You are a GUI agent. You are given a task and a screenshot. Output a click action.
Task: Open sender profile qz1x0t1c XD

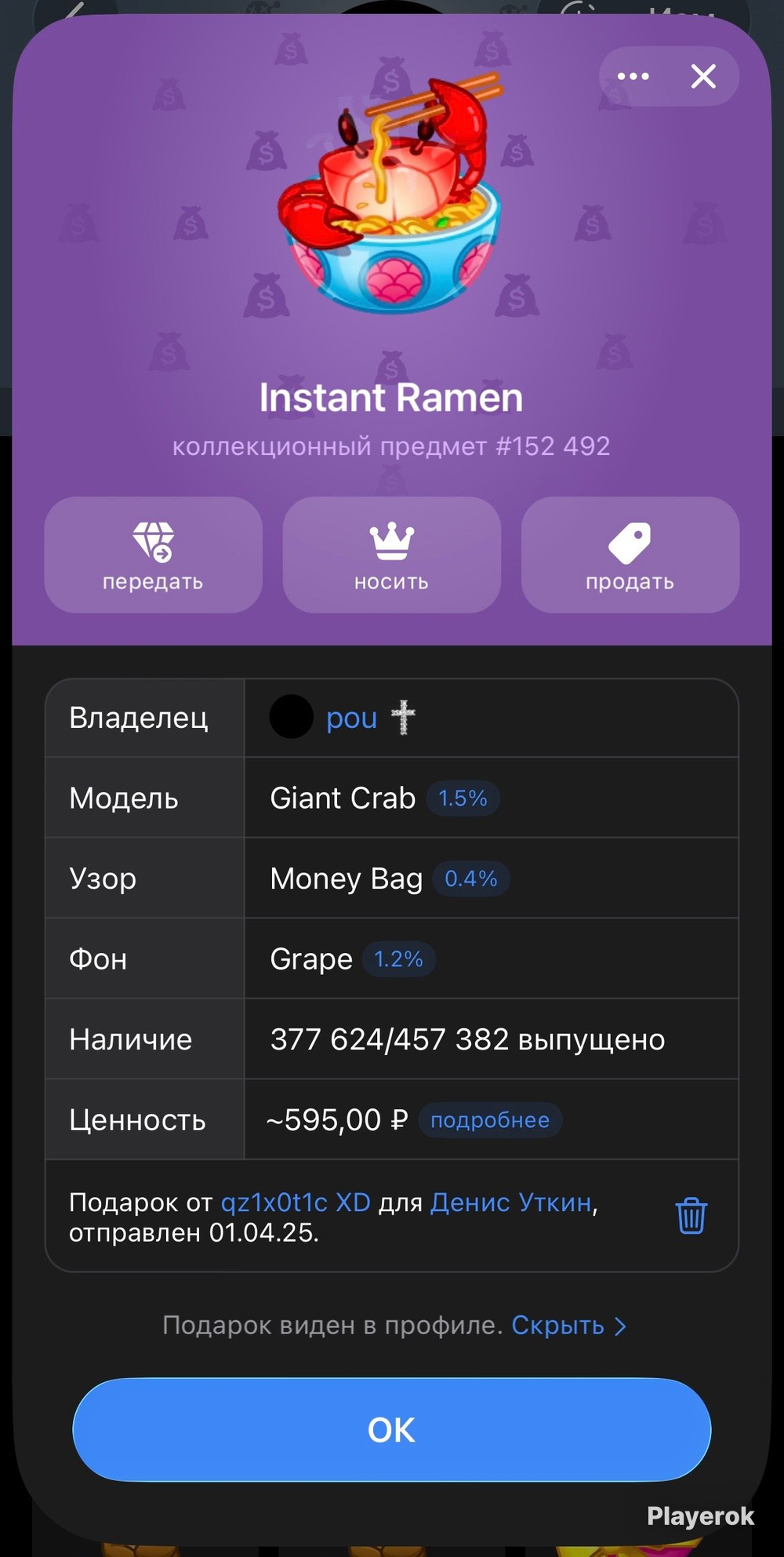point(296,1202)
